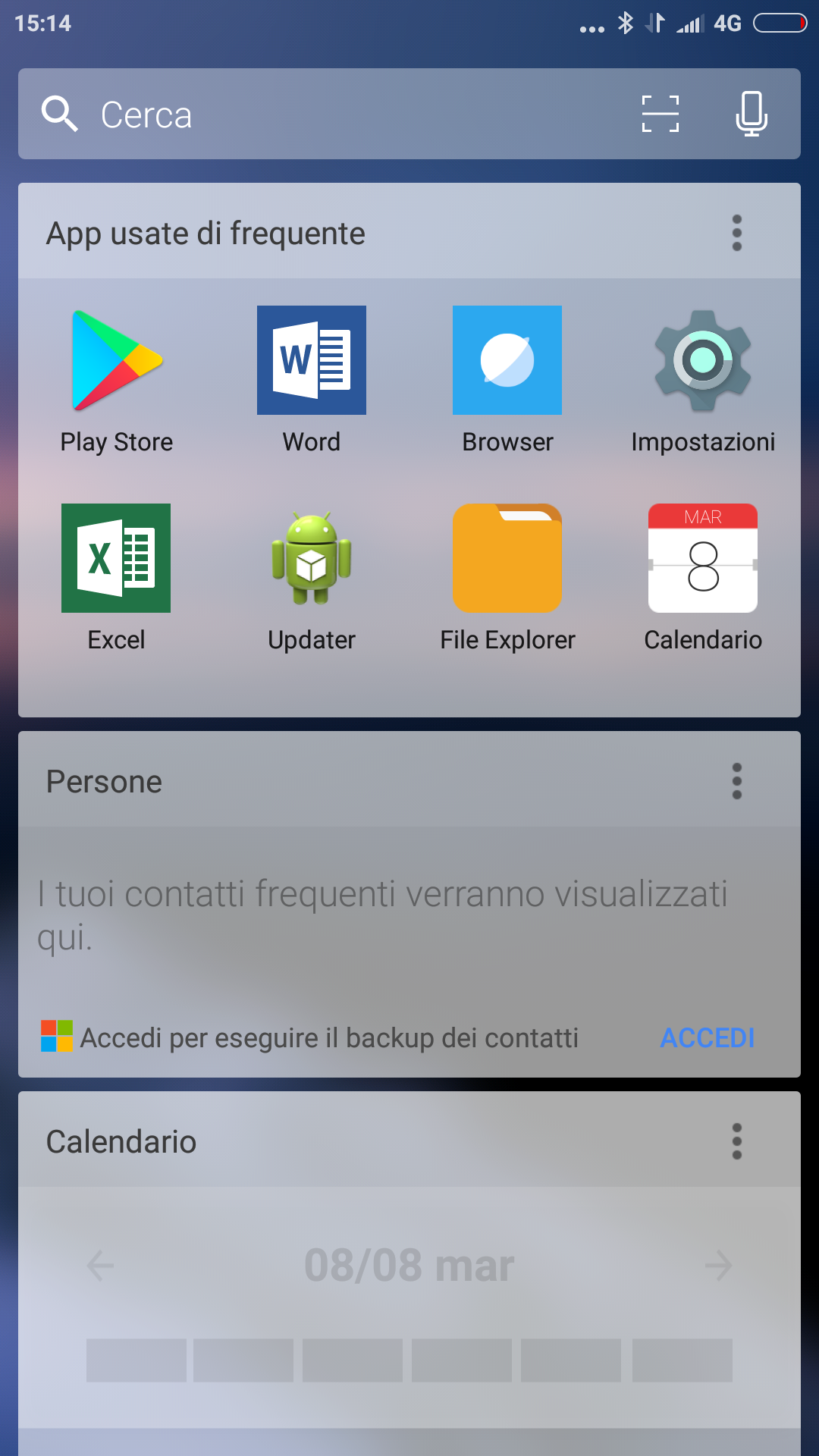The width and height of the screenshot is (819, 1456).
Task: Launch the Browser app
Action: point(507,379)
